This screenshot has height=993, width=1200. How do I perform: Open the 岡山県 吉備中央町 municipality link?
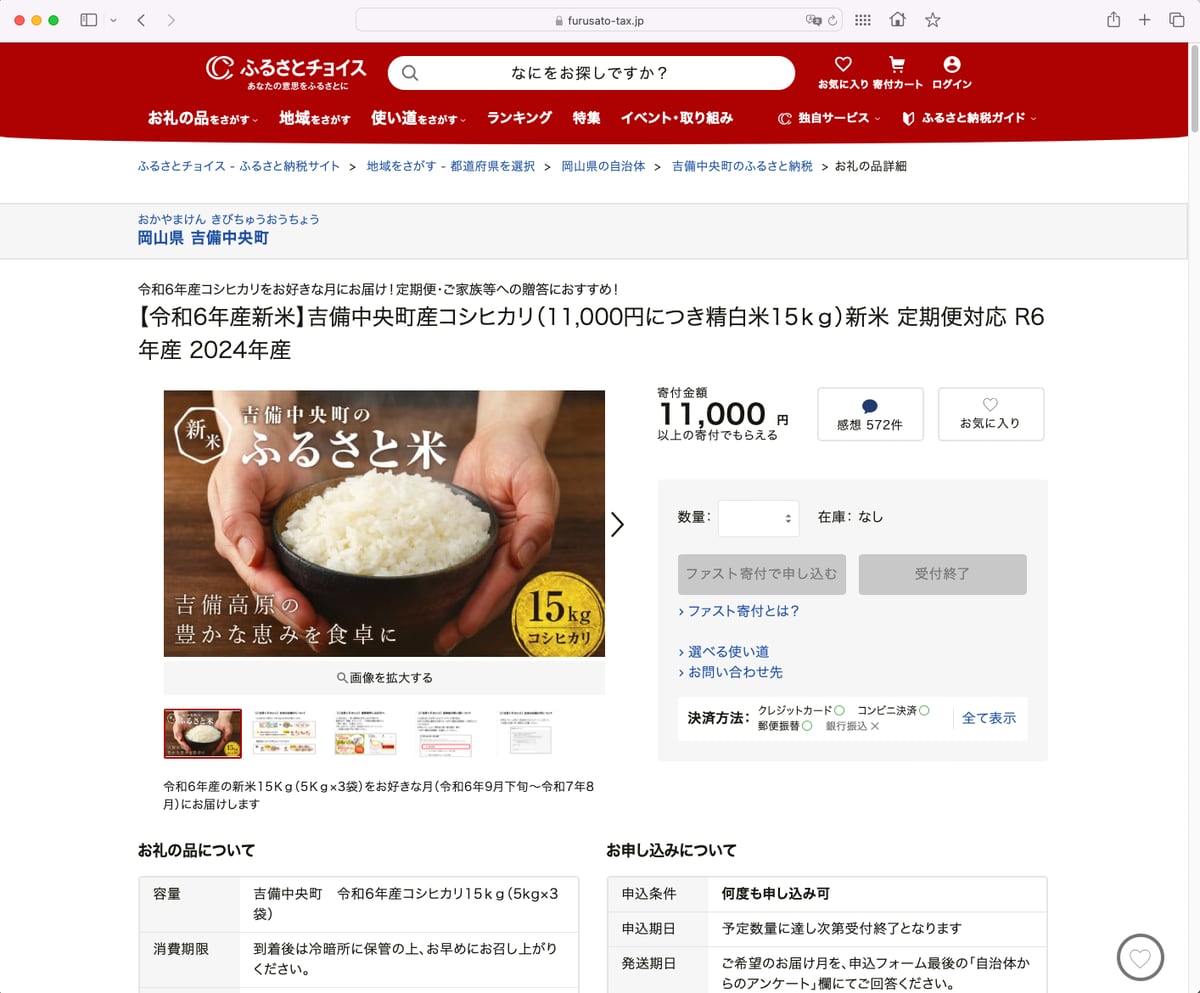(x=203, y=238)
